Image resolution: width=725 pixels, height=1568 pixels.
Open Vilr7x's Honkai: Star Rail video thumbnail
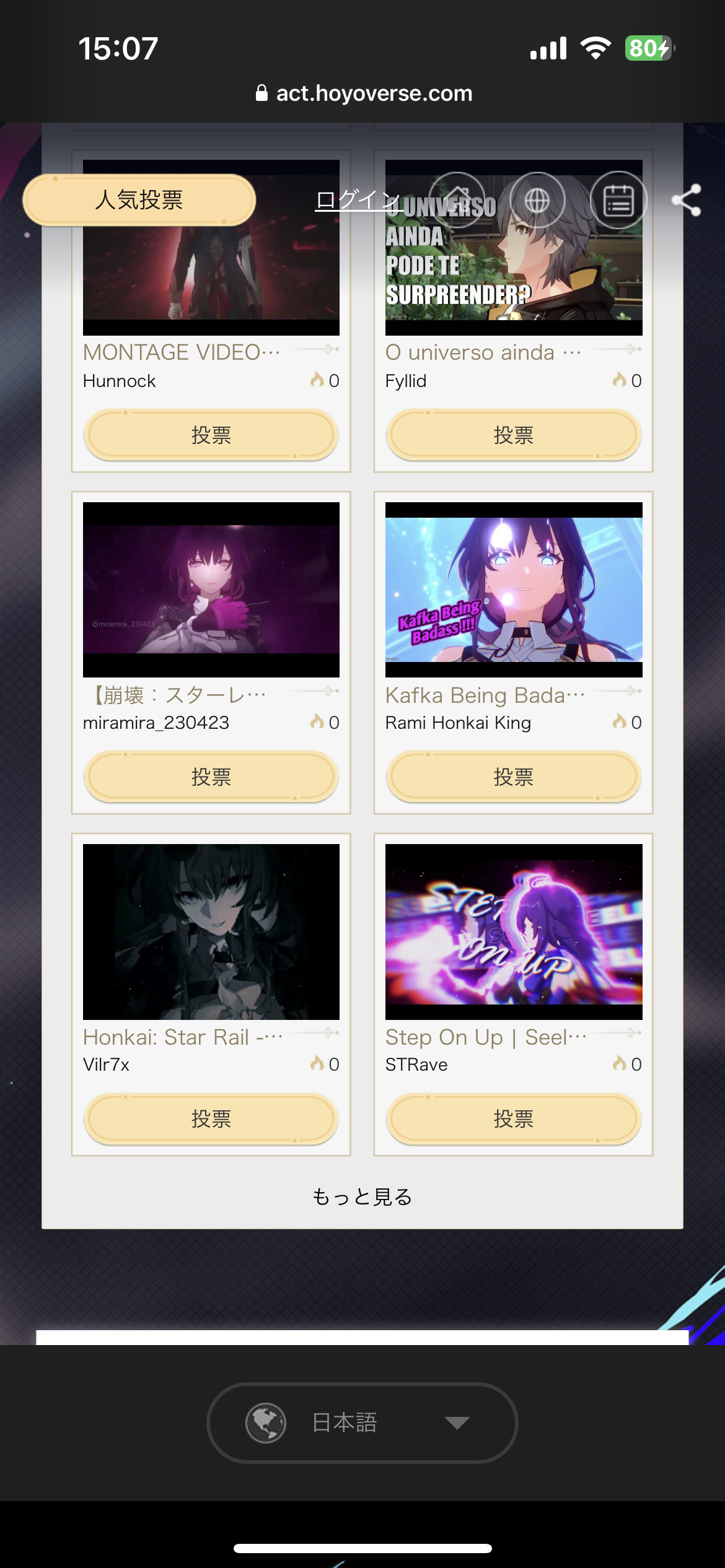[x=211, y=931]
